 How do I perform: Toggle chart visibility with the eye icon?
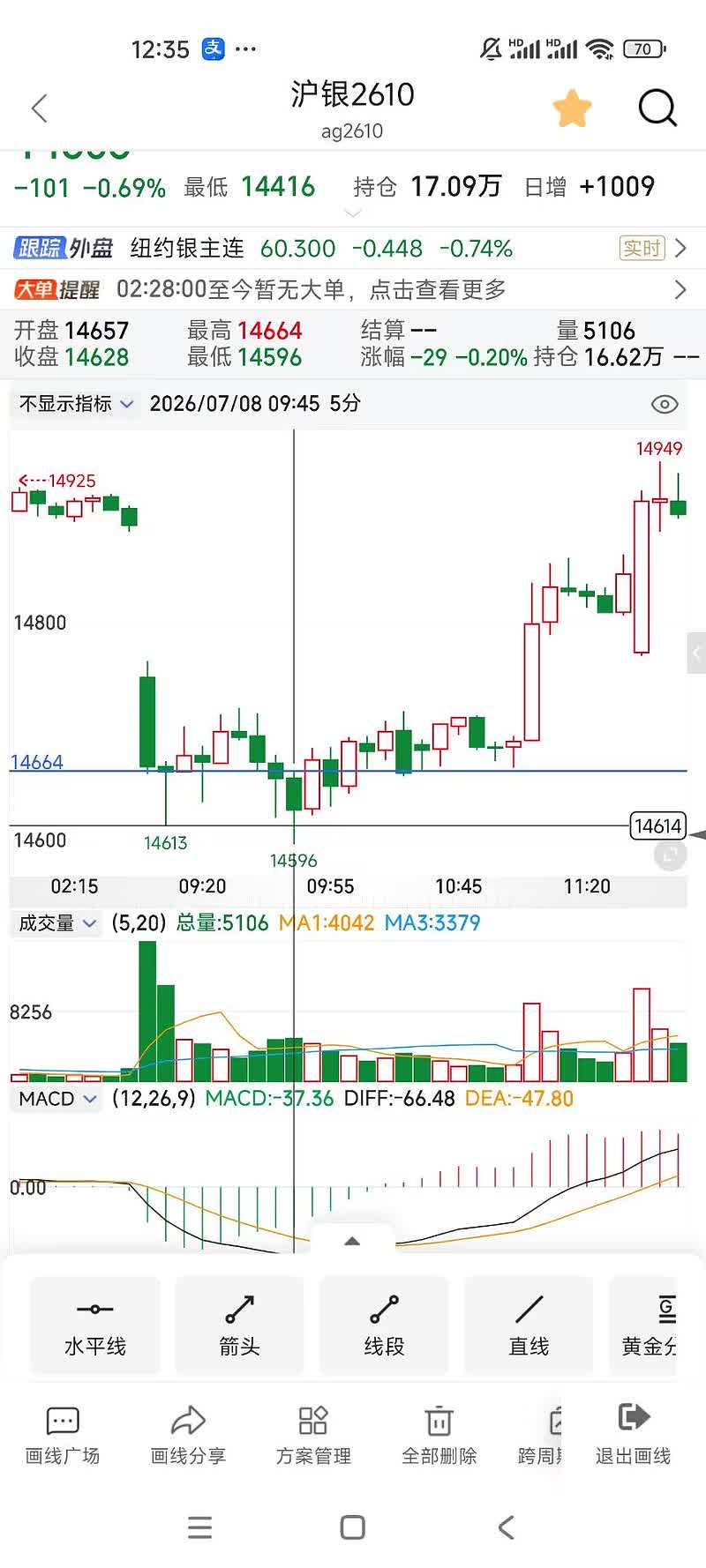tap(665, 404)
